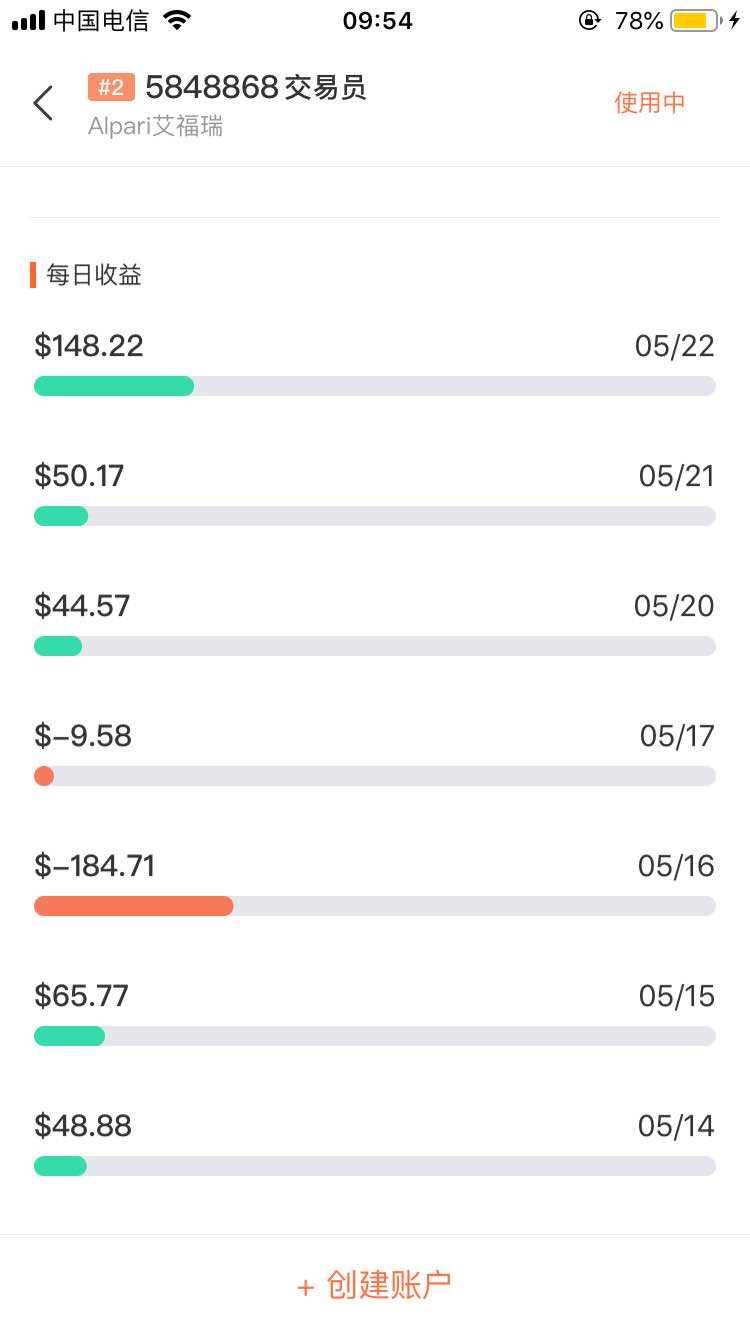This screenshot has width=750, height=1334.
Task: Go back using the top-left arrow
Action: (x=43, y=103)
